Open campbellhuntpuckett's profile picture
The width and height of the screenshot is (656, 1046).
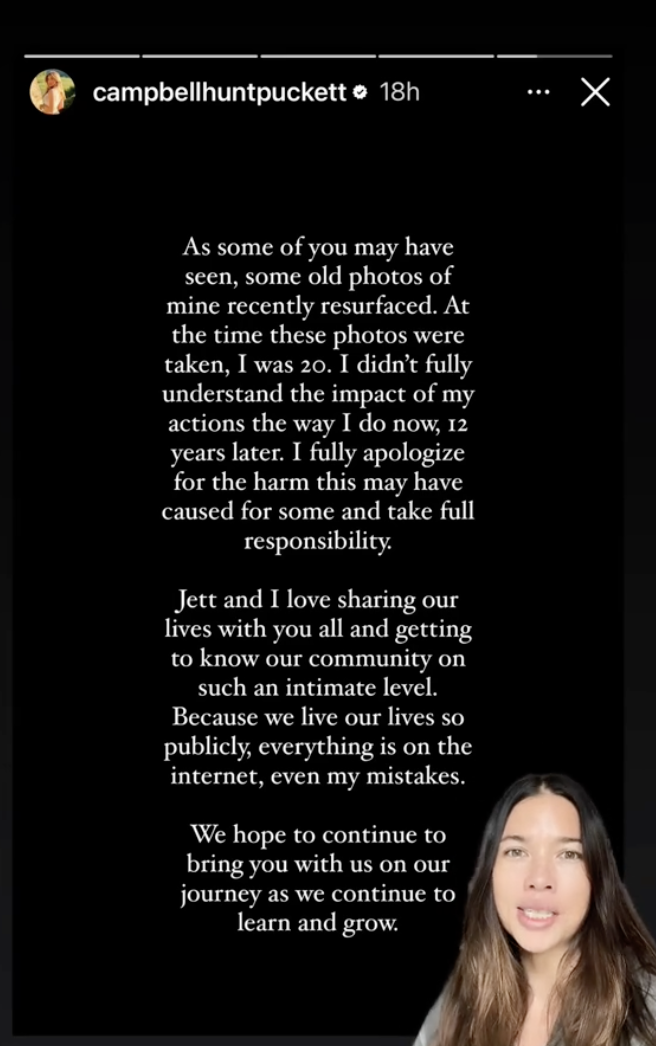(53, 92)
